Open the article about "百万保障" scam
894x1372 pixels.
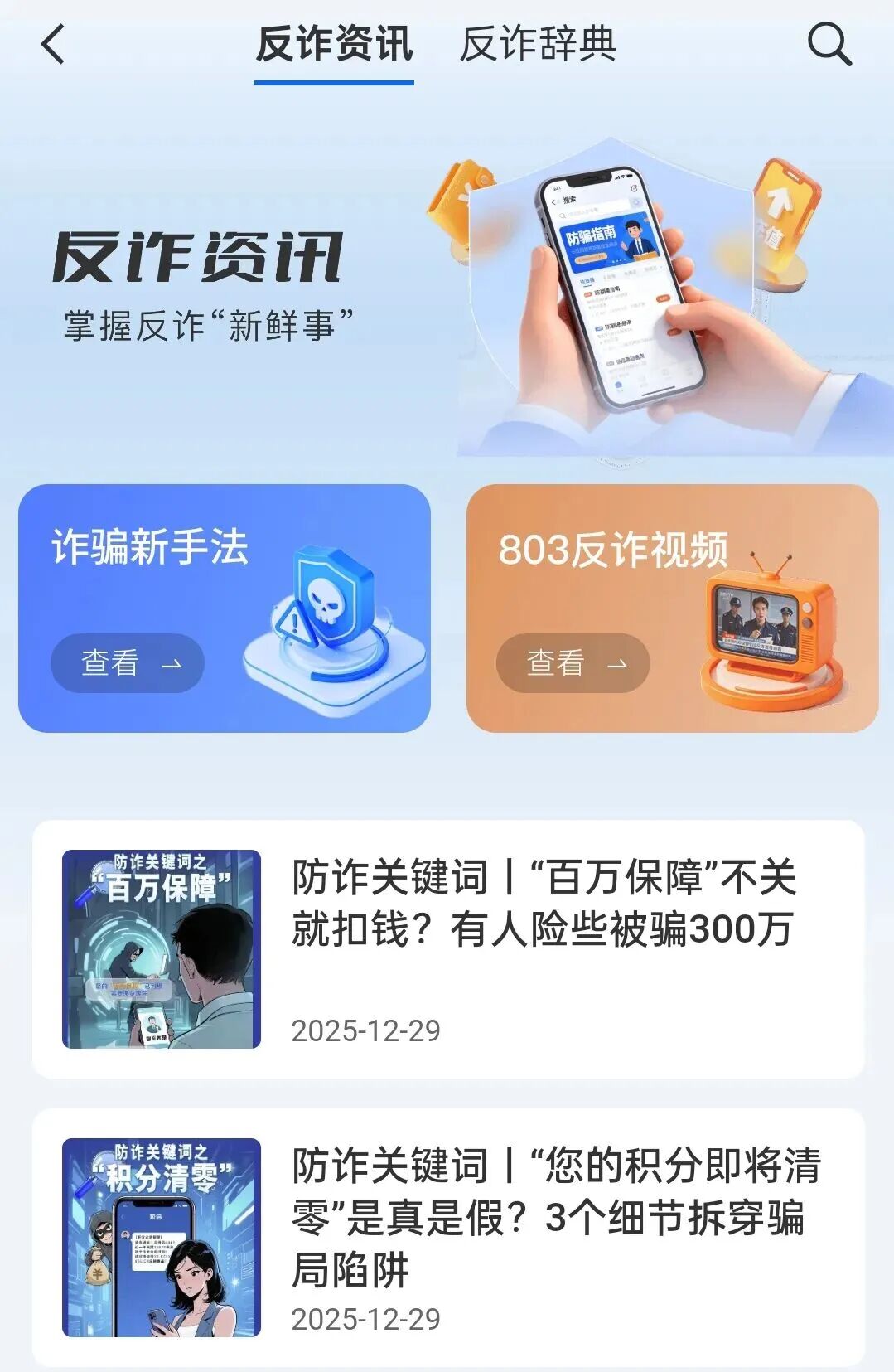(543, 904)
